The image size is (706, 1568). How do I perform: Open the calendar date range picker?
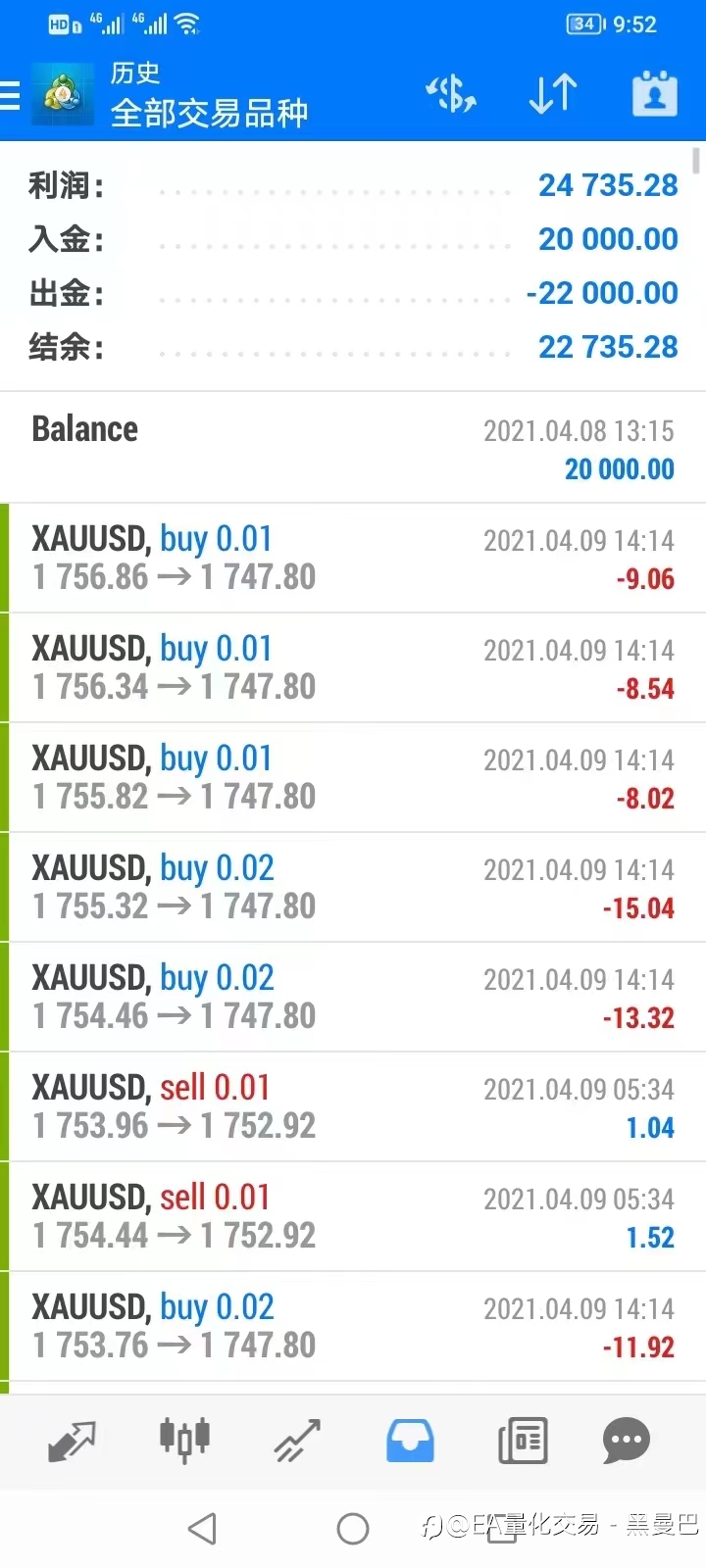[655, 94]
